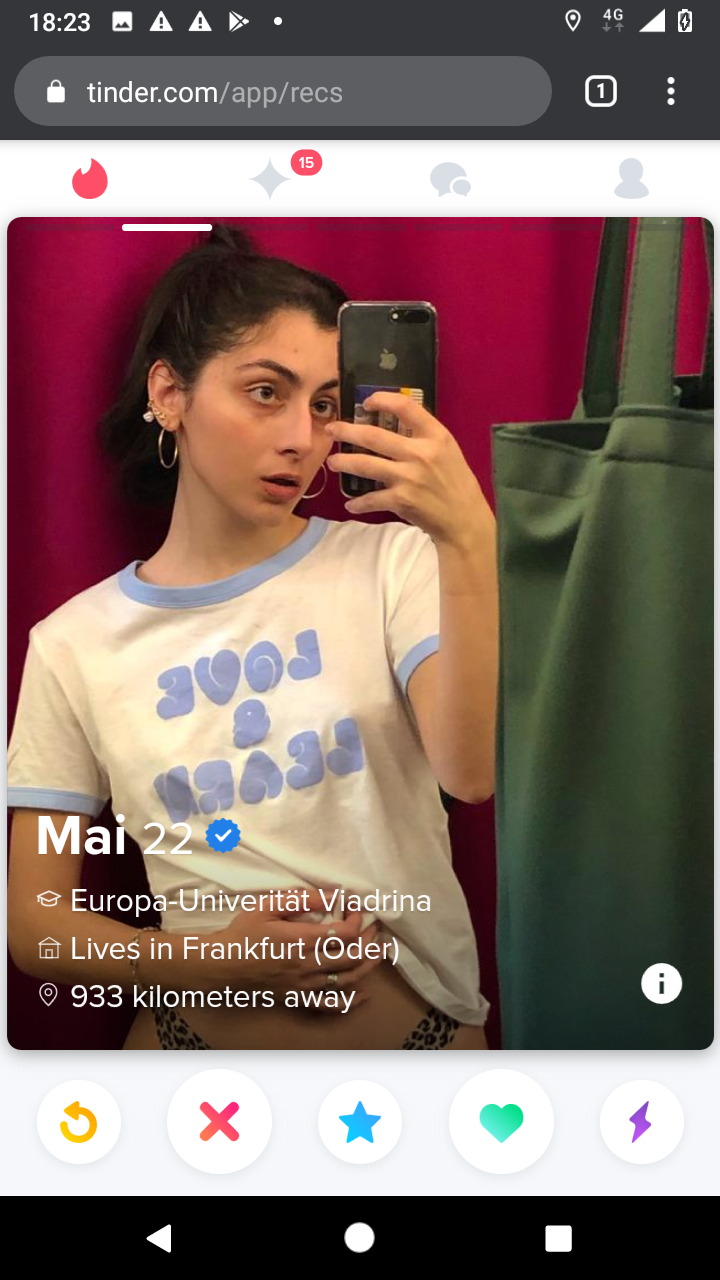Open Mai's profile info

pyautogui.click(x=661, y=983)
